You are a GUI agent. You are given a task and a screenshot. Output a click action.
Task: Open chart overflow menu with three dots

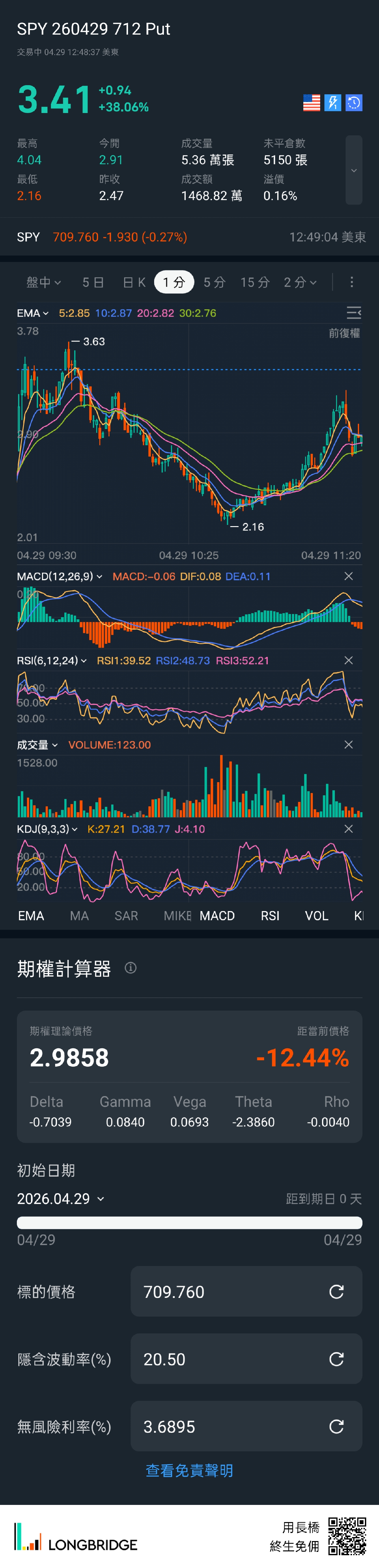pos(352,282)
